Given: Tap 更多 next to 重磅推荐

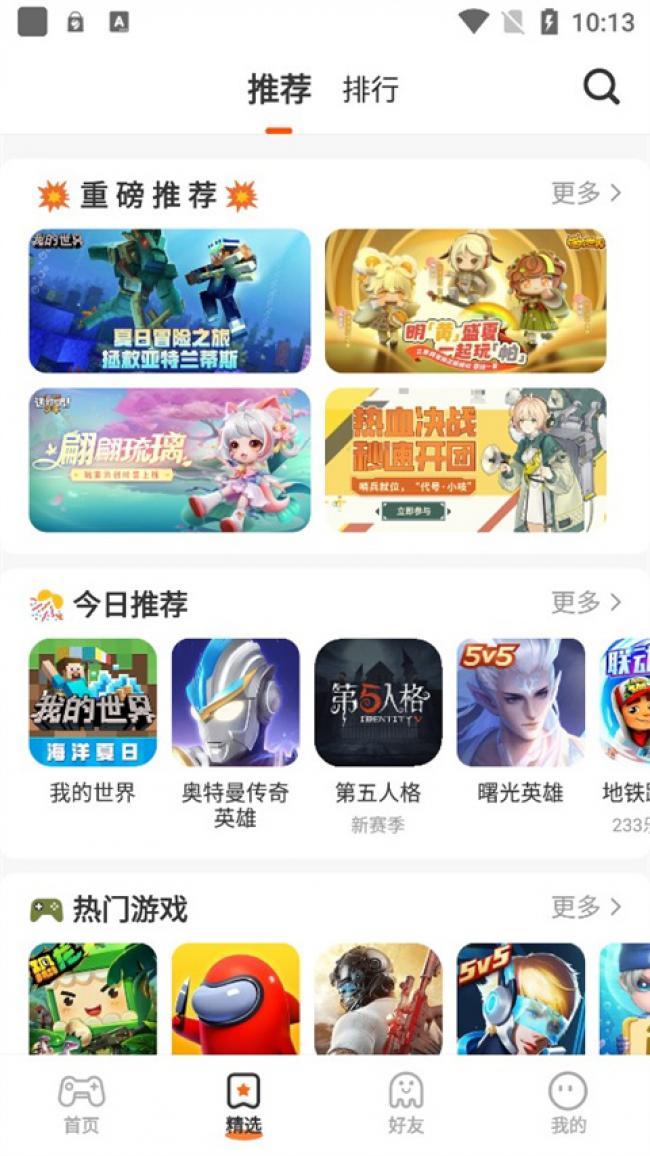Looking at the screenshot, I should point(586,193).
